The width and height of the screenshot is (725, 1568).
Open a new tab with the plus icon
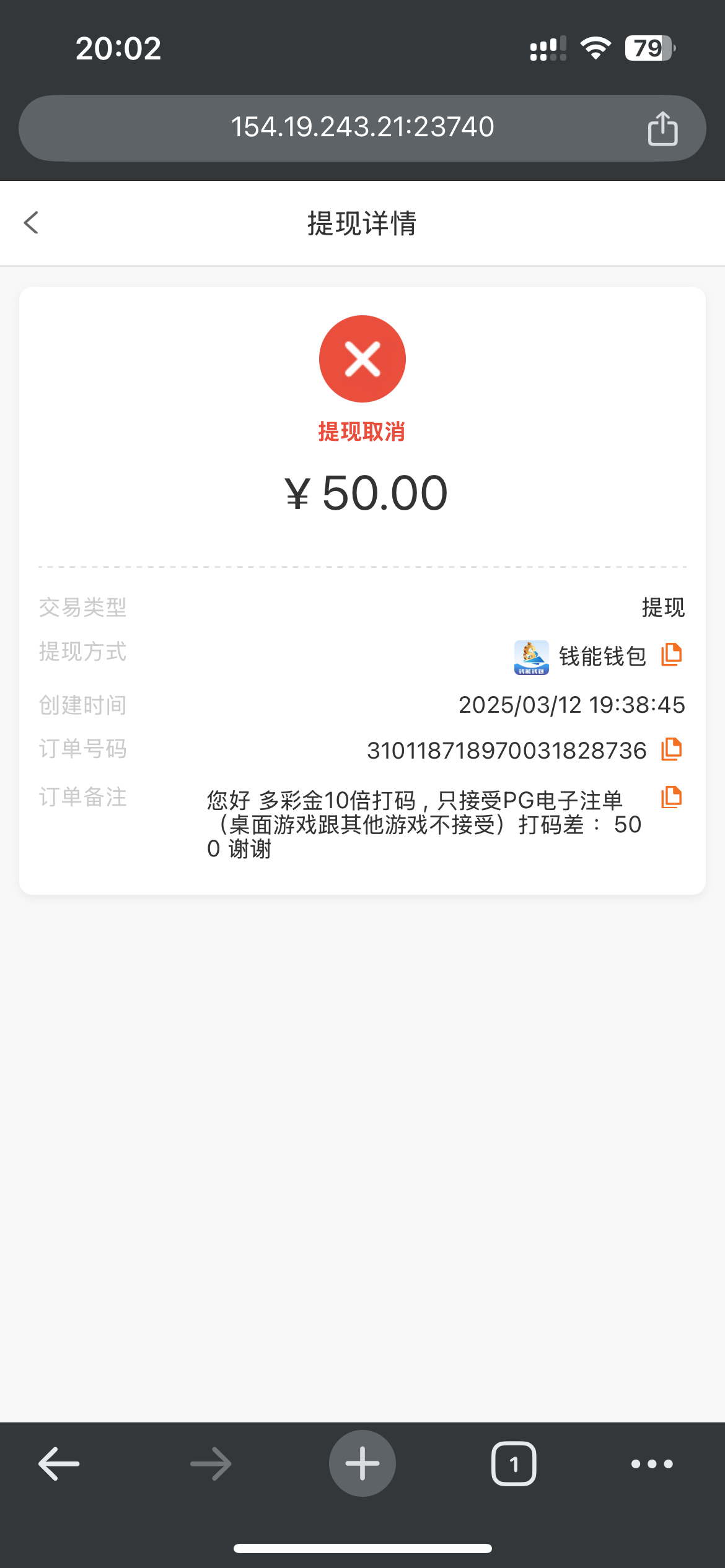pyautogui.click(x=362, y=1463)
